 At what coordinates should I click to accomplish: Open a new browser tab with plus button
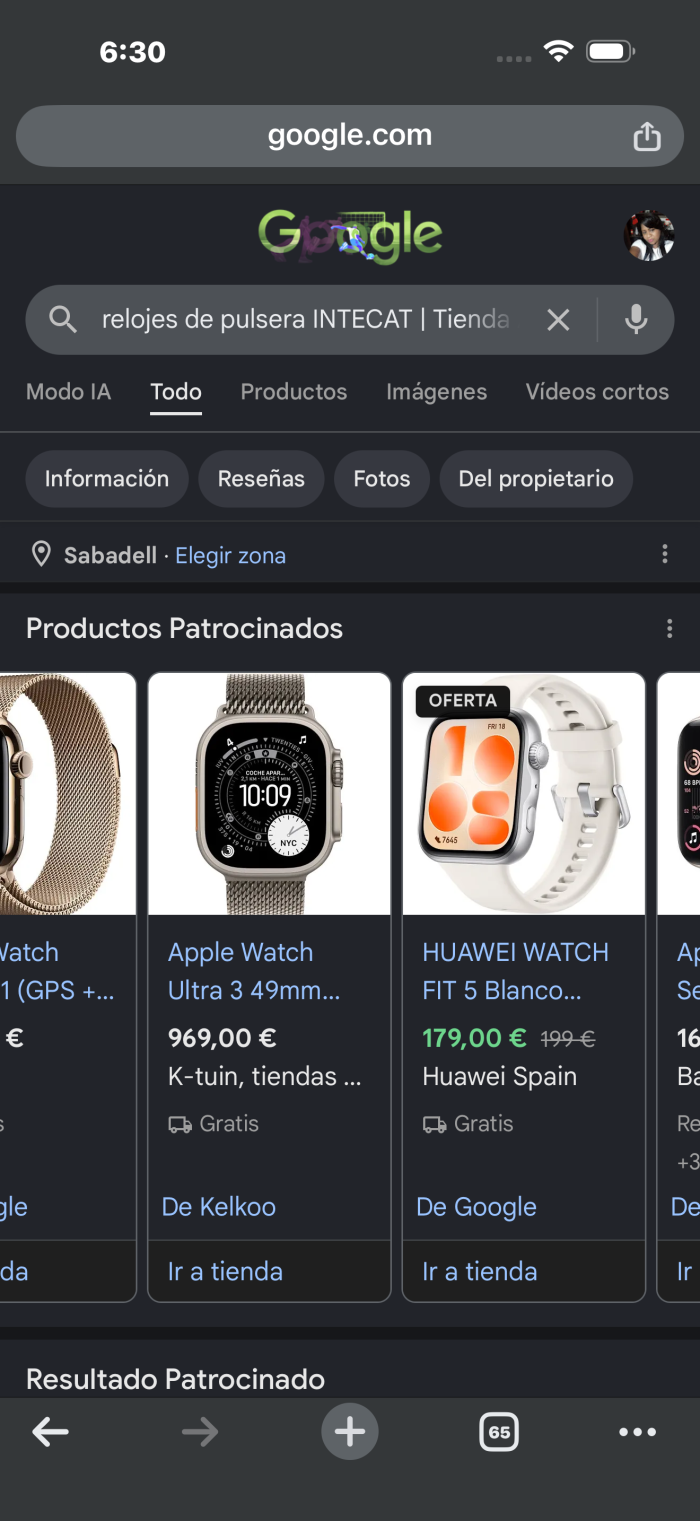[x=350, y=1432]
